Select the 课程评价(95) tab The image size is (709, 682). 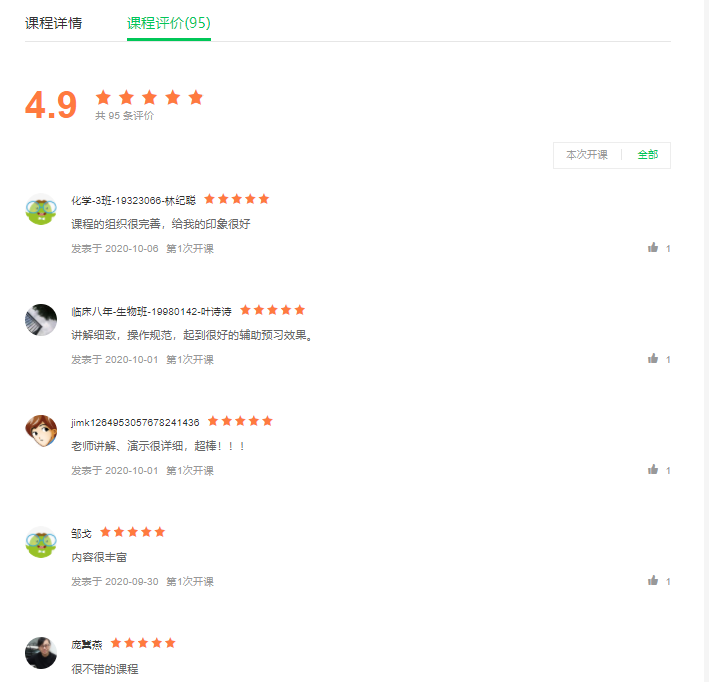click(168, 22)
